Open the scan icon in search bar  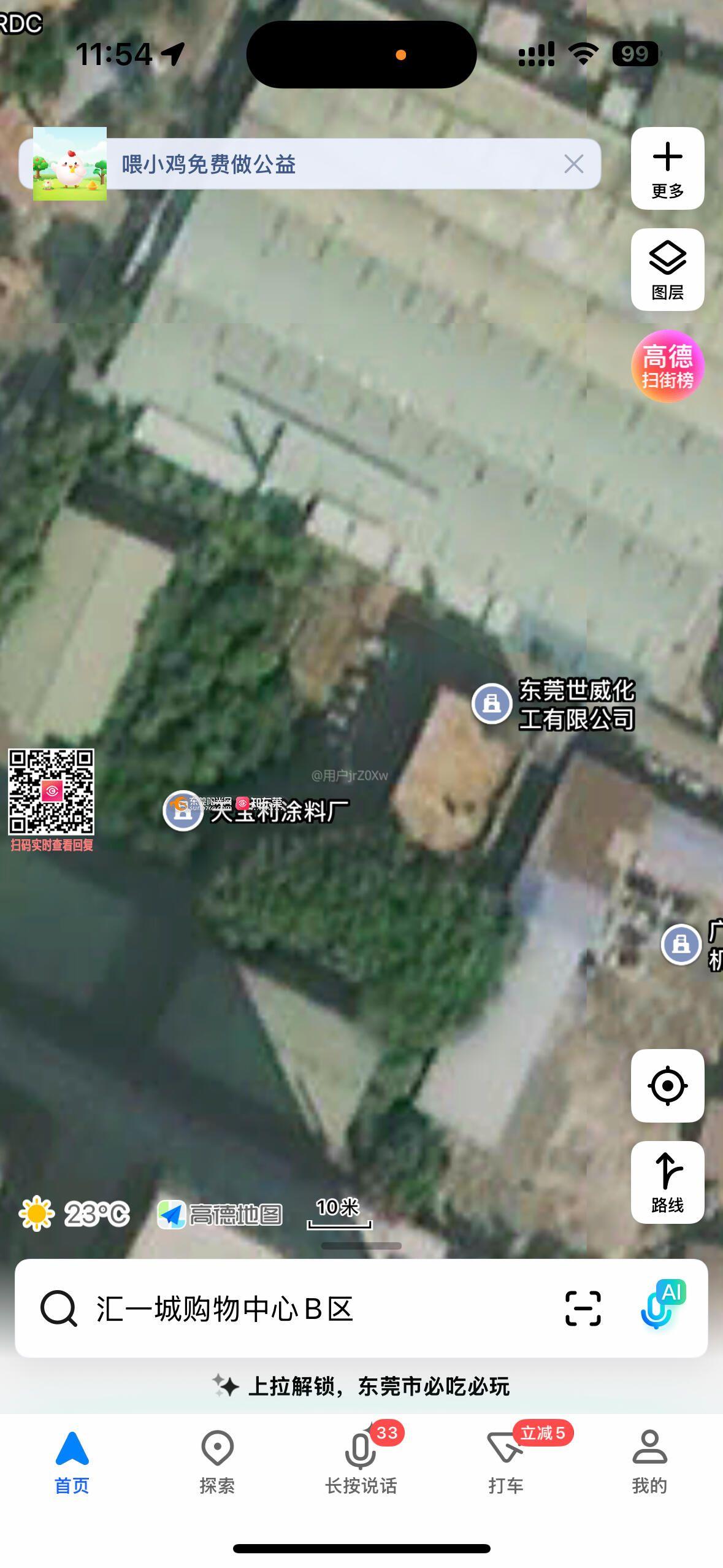click(x=583, y=1309)
